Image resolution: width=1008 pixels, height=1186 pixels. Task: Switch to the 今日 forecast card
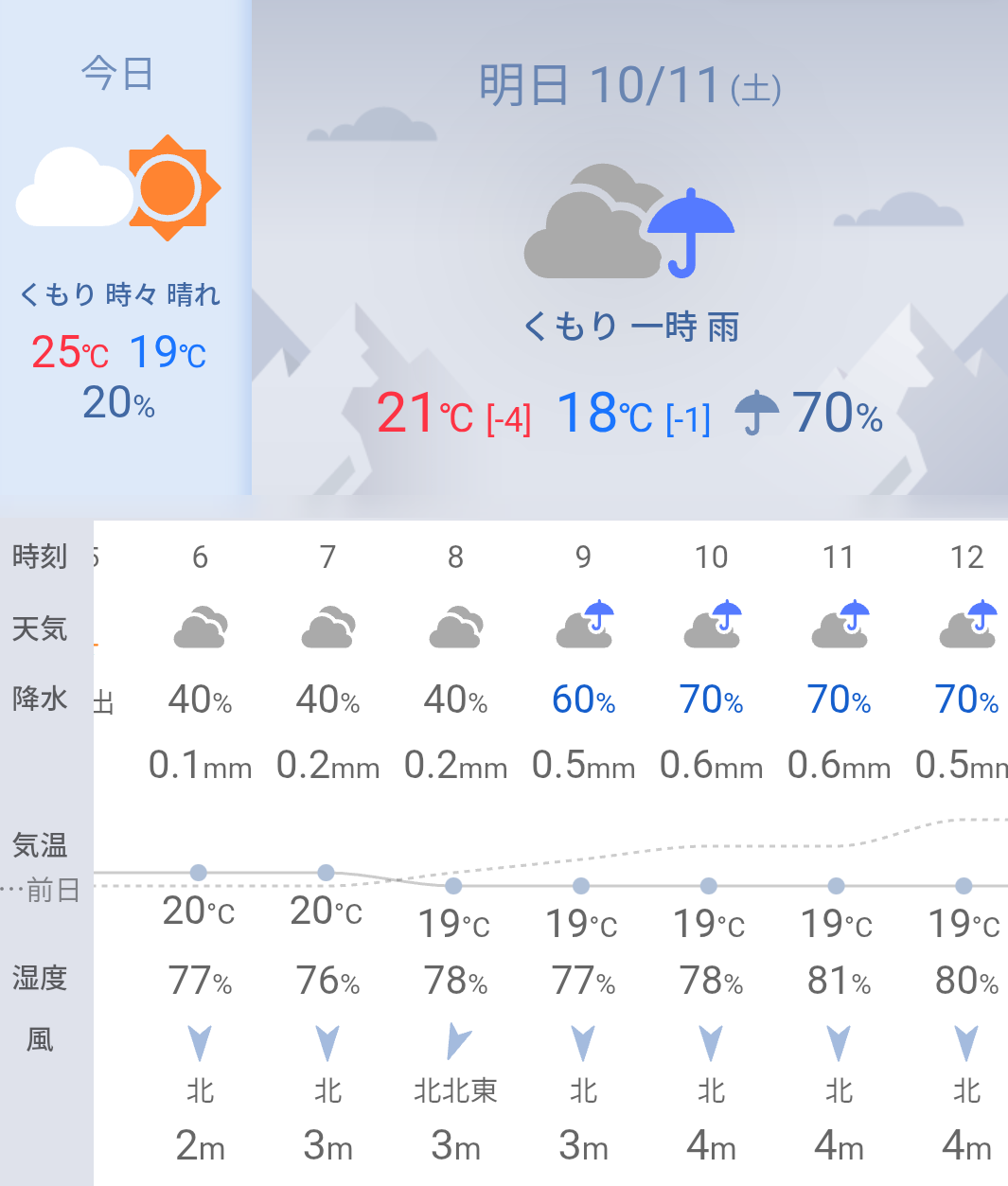click(118, 246)
